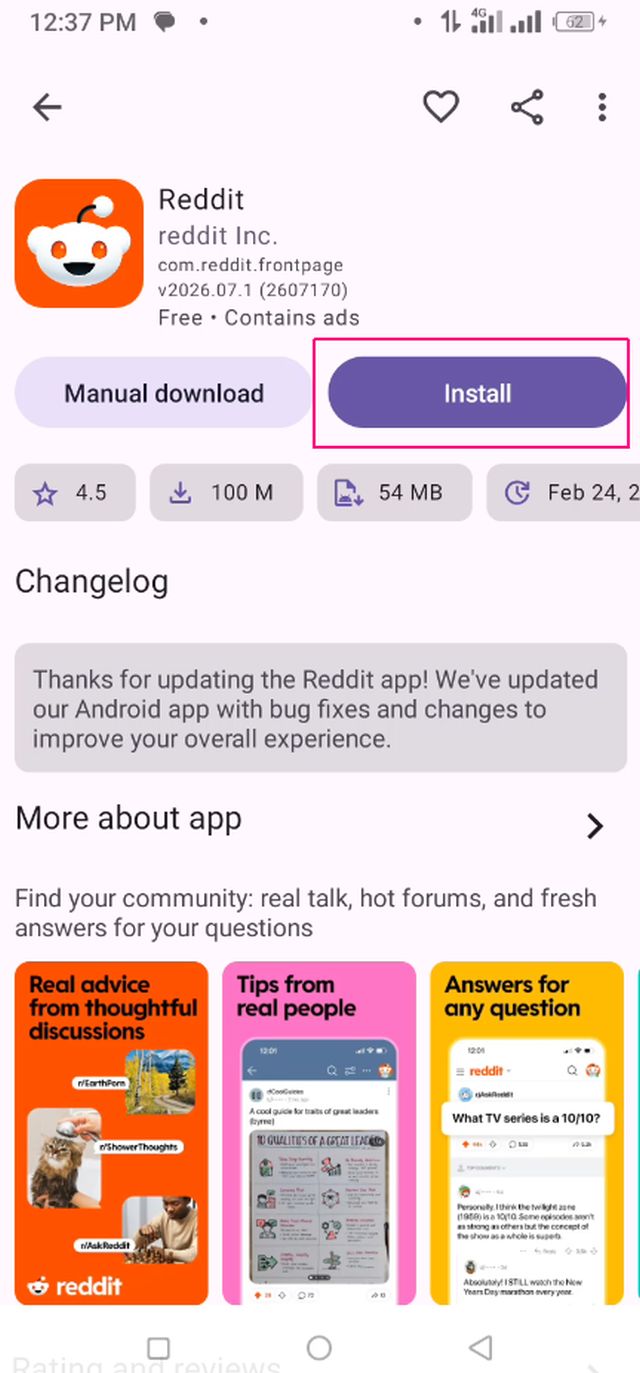Tap the system home button
The image size is (640, 1373).
tap(319, 1348)
